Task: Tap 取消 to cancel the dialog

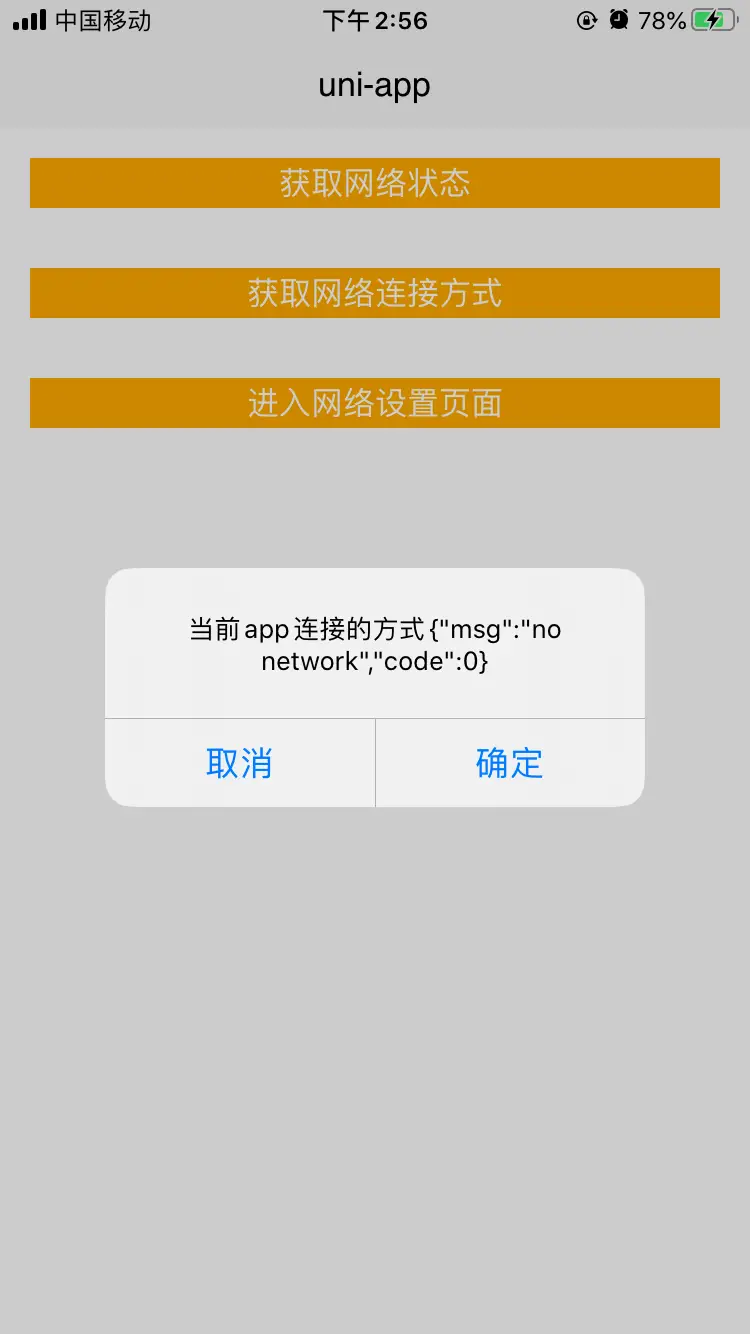Action: tap(240, 763)
